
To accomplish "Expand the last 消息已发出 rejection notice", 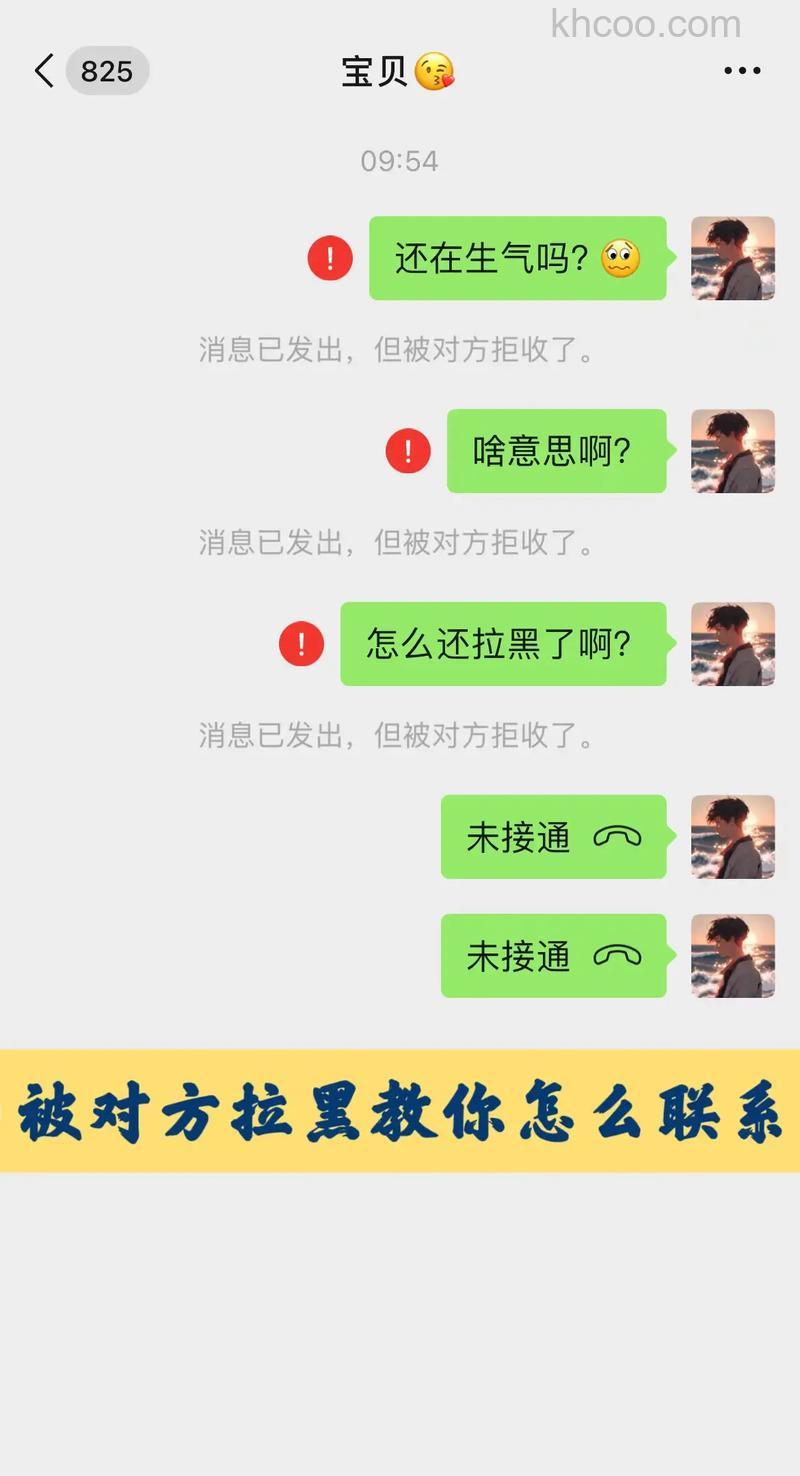I will 400,737.
